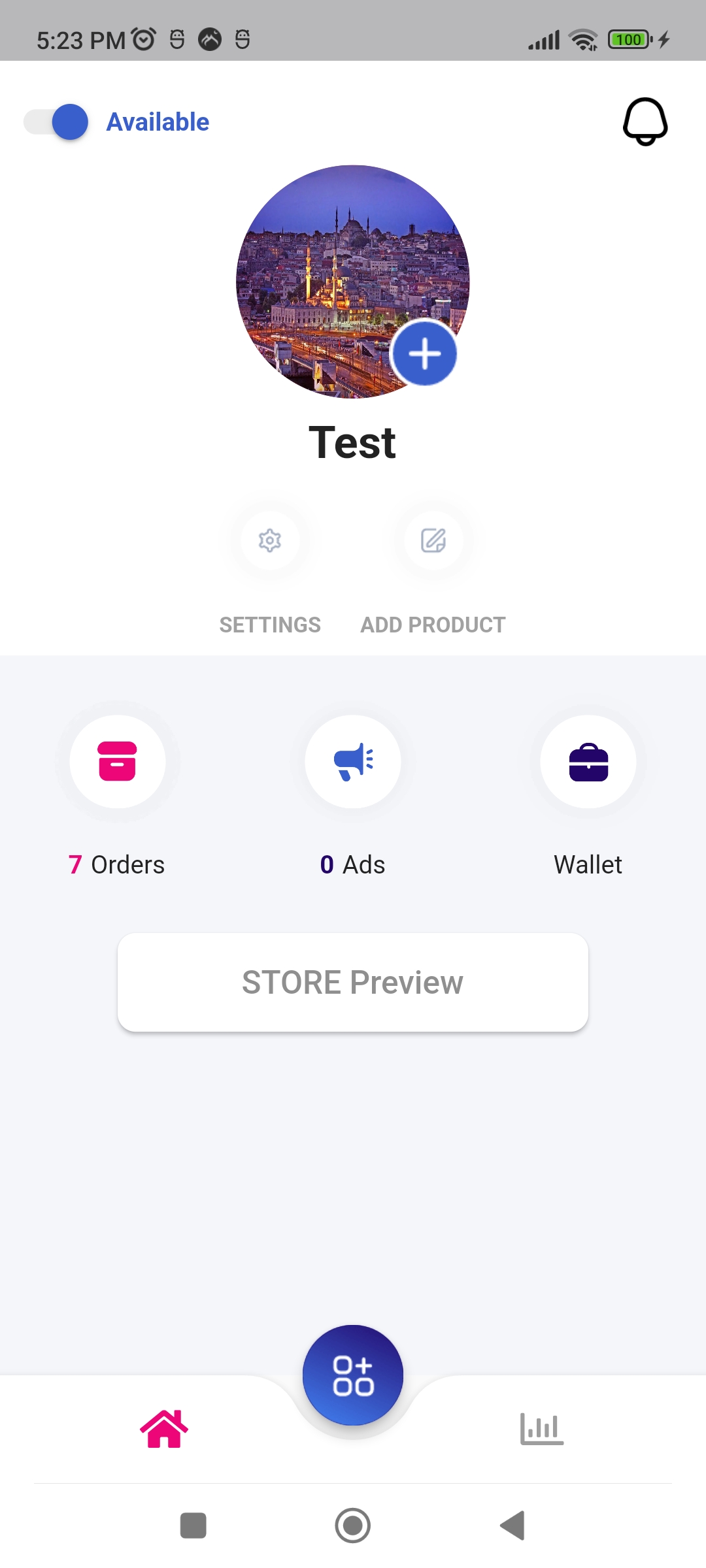Toggle the Available status switch
This screenshot has width=706, height=1568.
(x=58, y=122)
